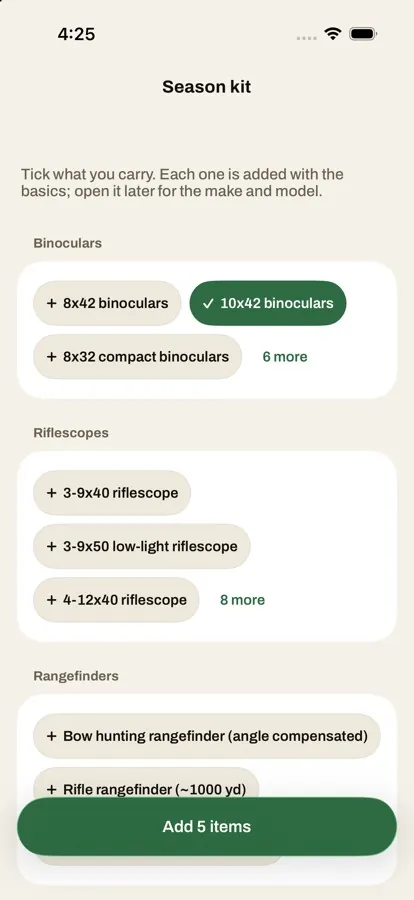Add the 3-9x40 riflescope
The image size is (414, 900).
tap(112, 492)
